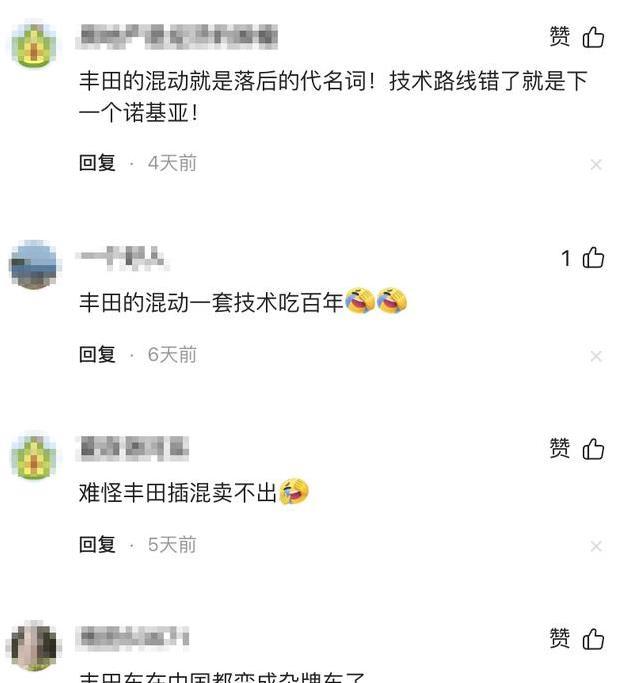The width and height of the screenshot is (638, 683).
Task: Dismiss the comment posted 6天前
Action: (596, 356)
